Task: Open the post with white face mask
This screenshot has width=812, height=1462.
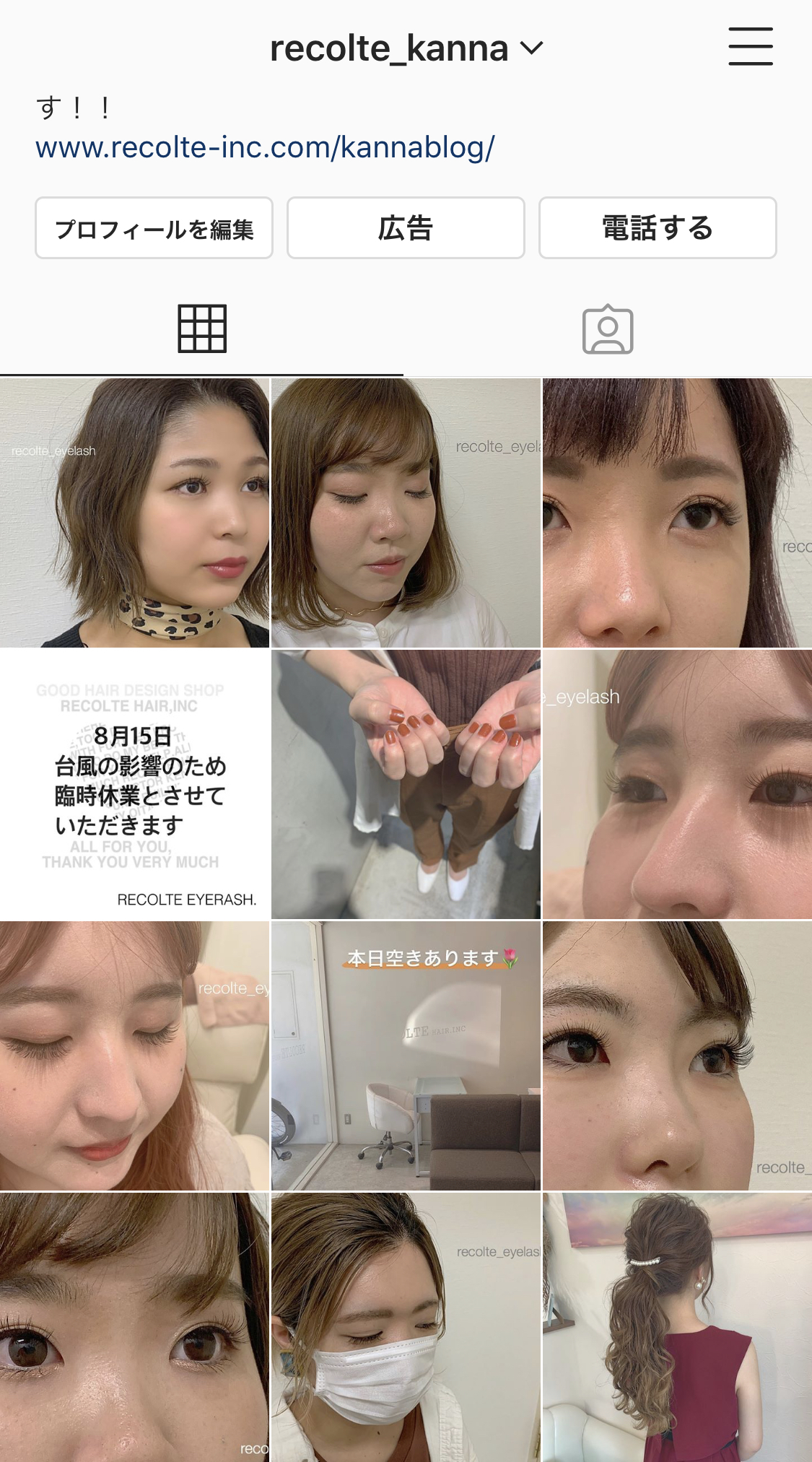Action: [406, 1327]
